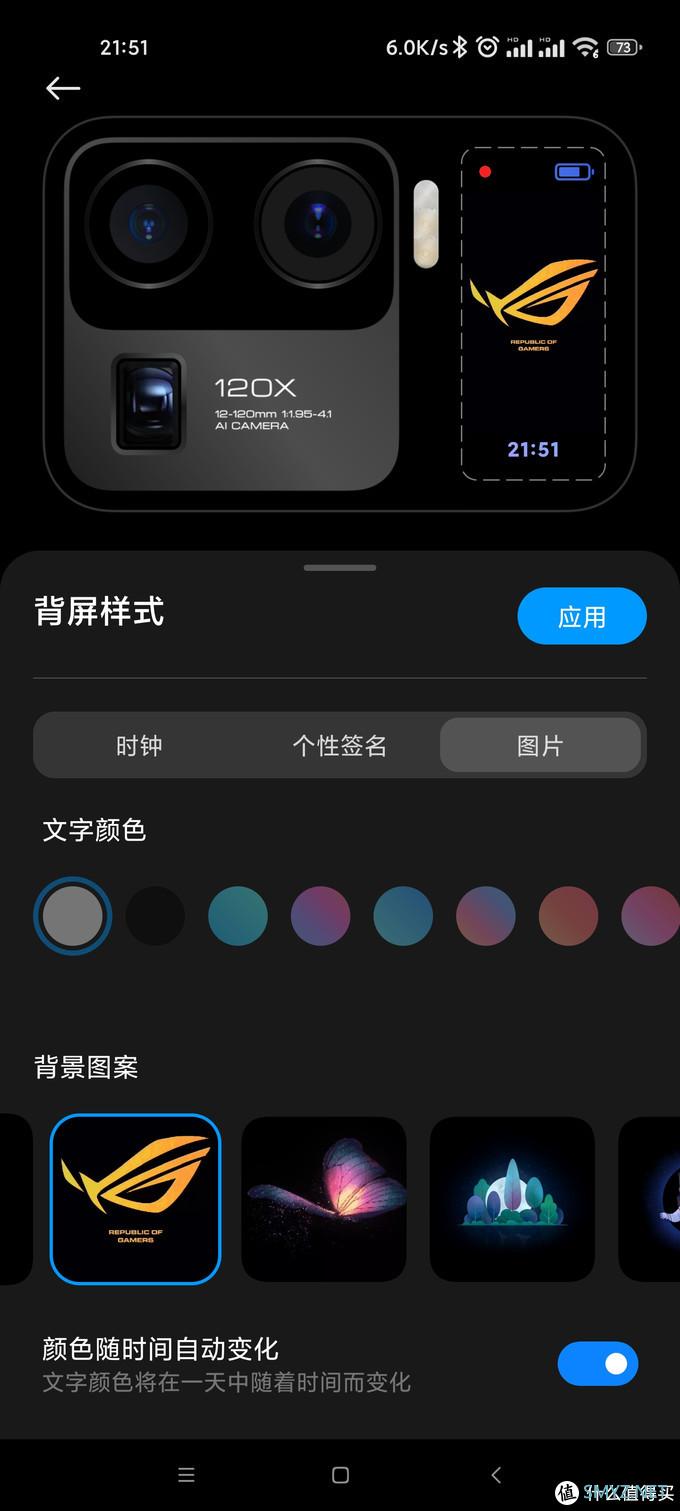Open recent apps from navigation bar

pos(185,1475)
